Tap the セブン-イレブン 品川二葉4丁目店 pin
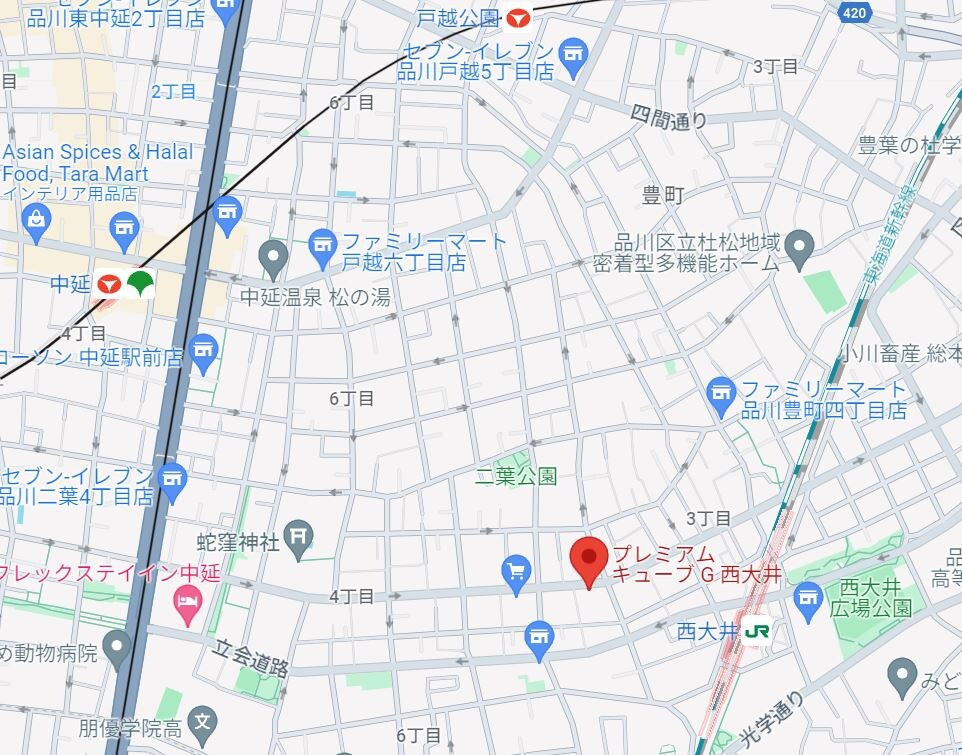Image resolution: width=962 pixels, height=755 pixels. pos(172,476)
